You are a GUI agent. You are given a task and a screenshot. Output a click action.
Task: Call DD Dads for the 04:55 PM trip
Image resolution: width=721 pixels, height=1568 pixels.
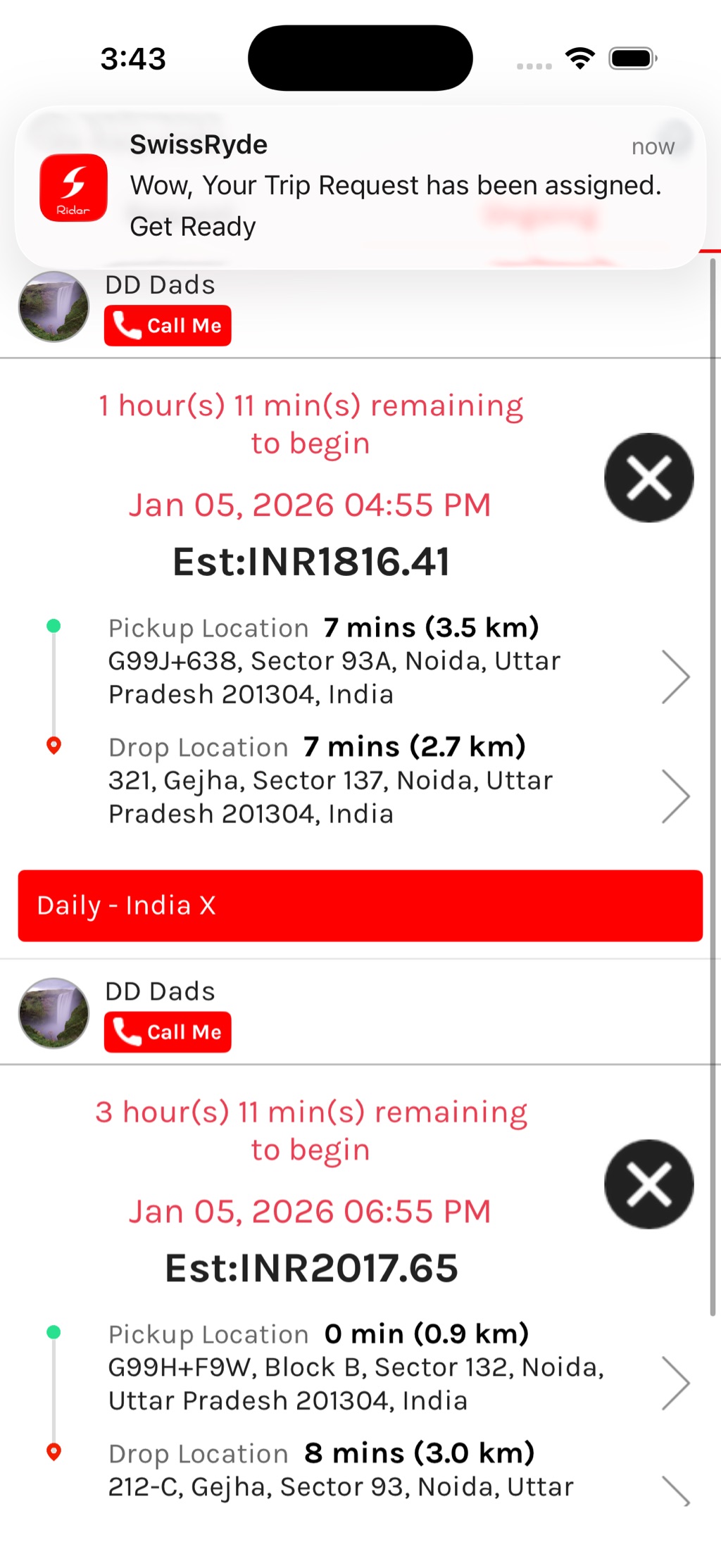pyautogui.click(x=168, y=325)
